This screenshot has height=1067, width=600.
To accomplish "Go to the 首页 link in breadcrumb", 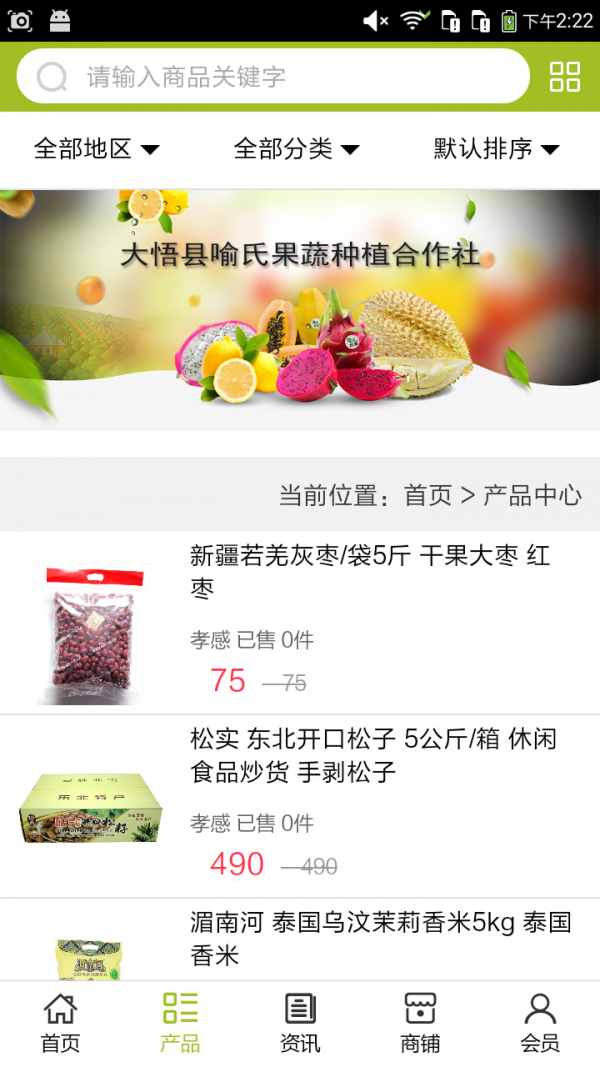I will tap(428, 495).
